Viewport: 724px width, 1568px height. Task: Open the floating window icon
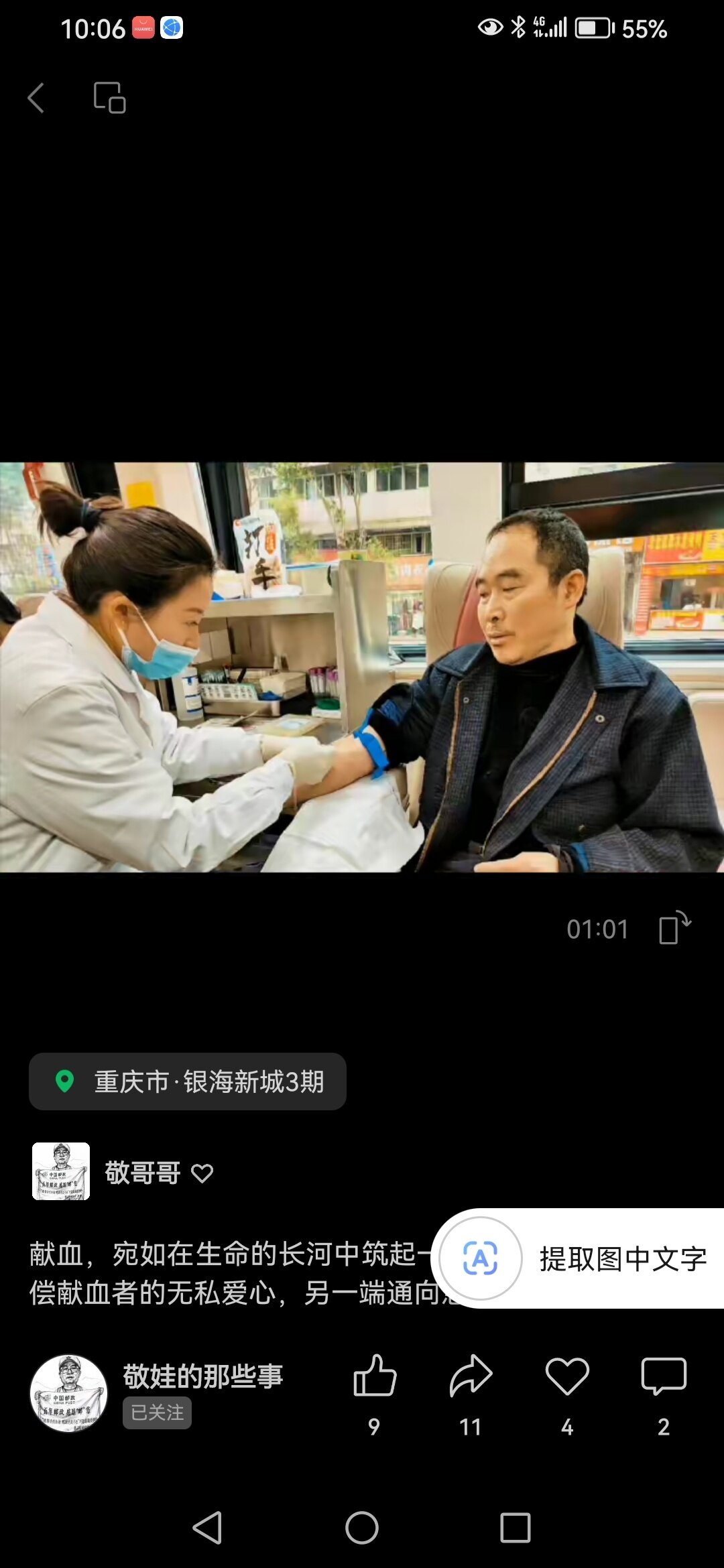(109, 98)
